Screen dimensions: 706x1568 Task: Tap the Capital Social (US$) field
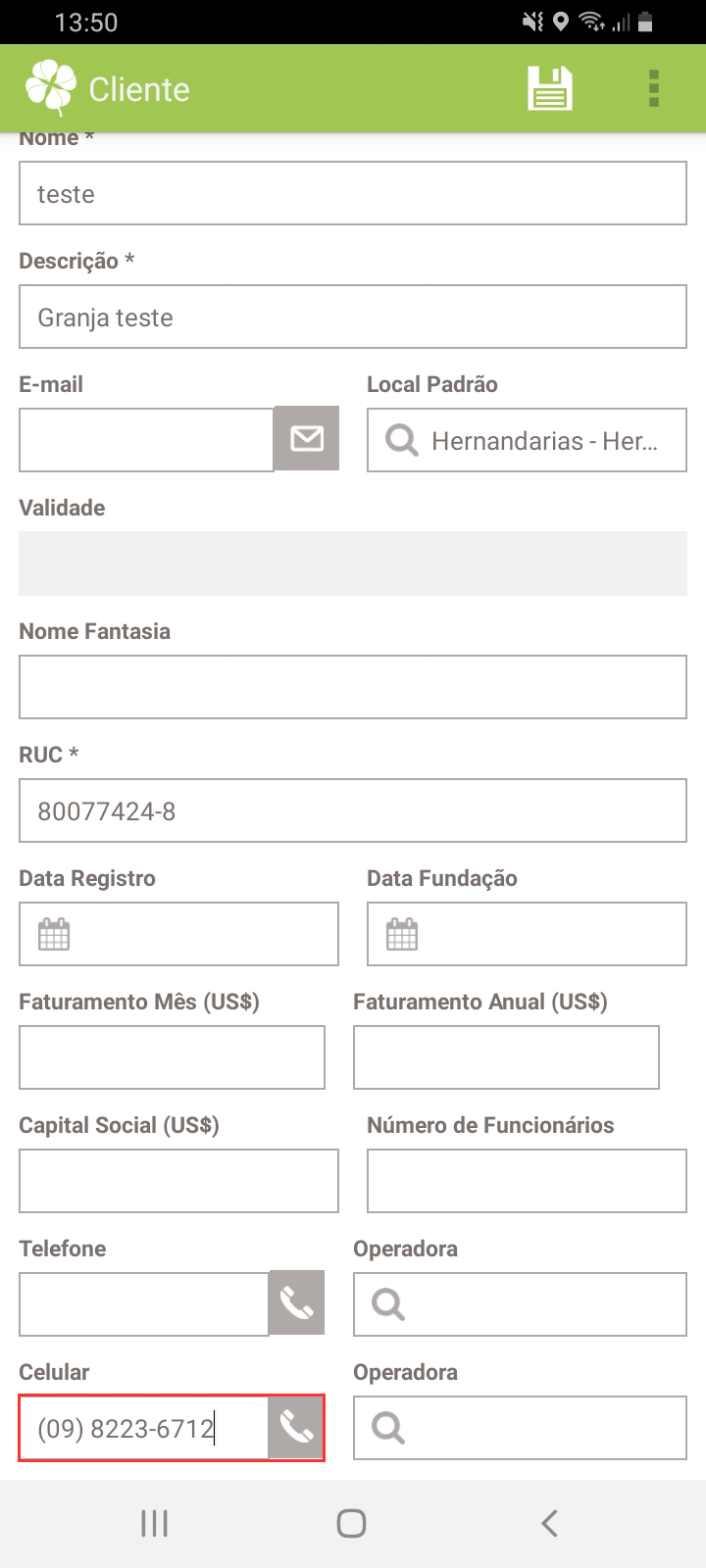pos(178,1181)
